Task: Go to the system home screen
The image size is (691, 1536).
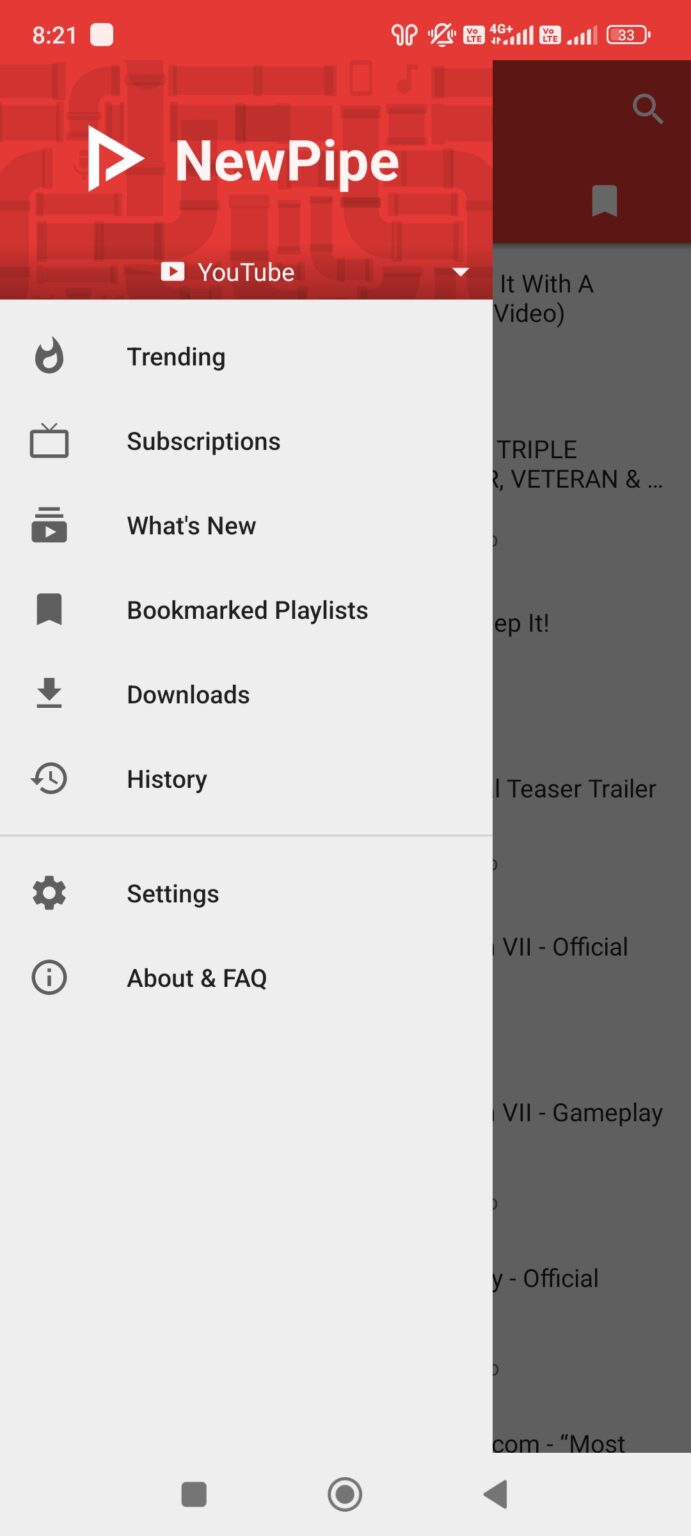Action: click(x=345, y=1494)
